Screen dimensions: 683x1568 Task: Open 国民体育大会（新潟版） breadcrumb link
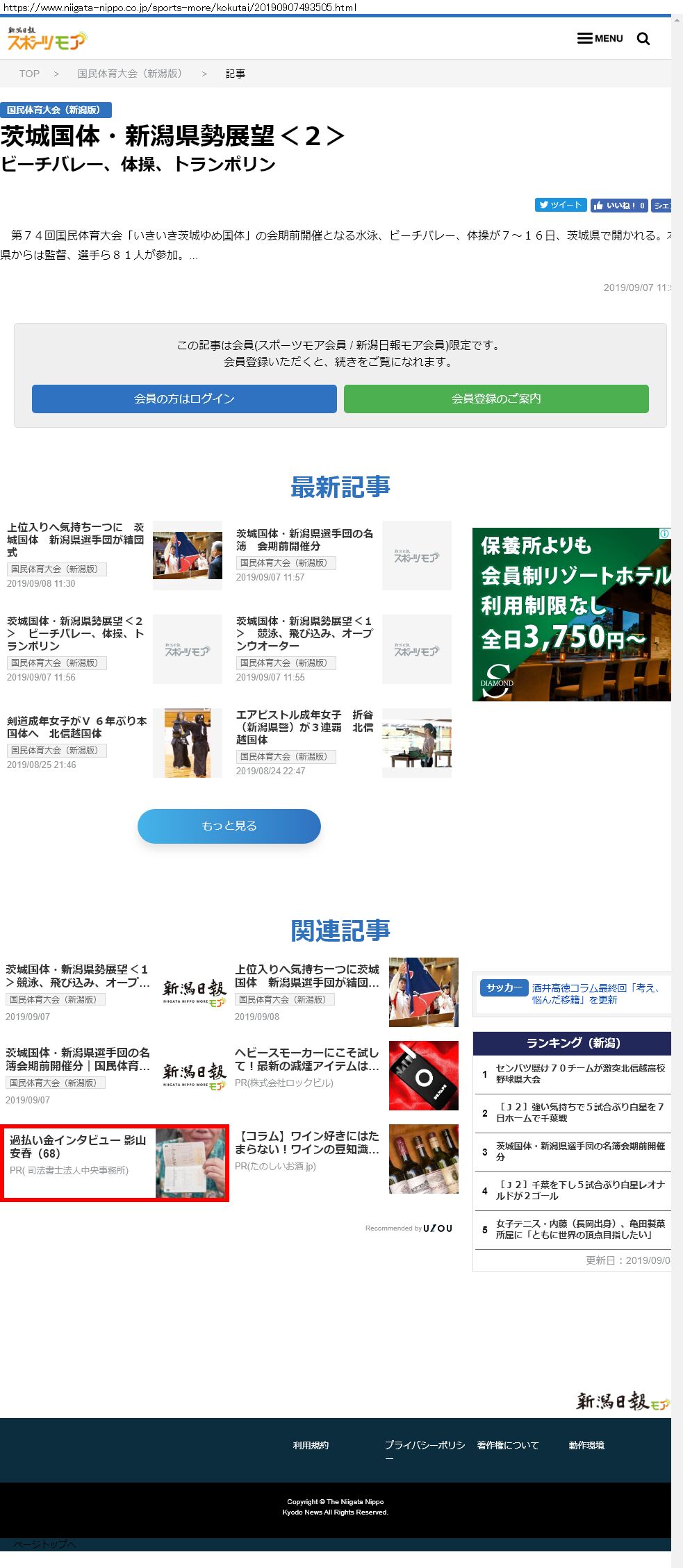[130, 74]
